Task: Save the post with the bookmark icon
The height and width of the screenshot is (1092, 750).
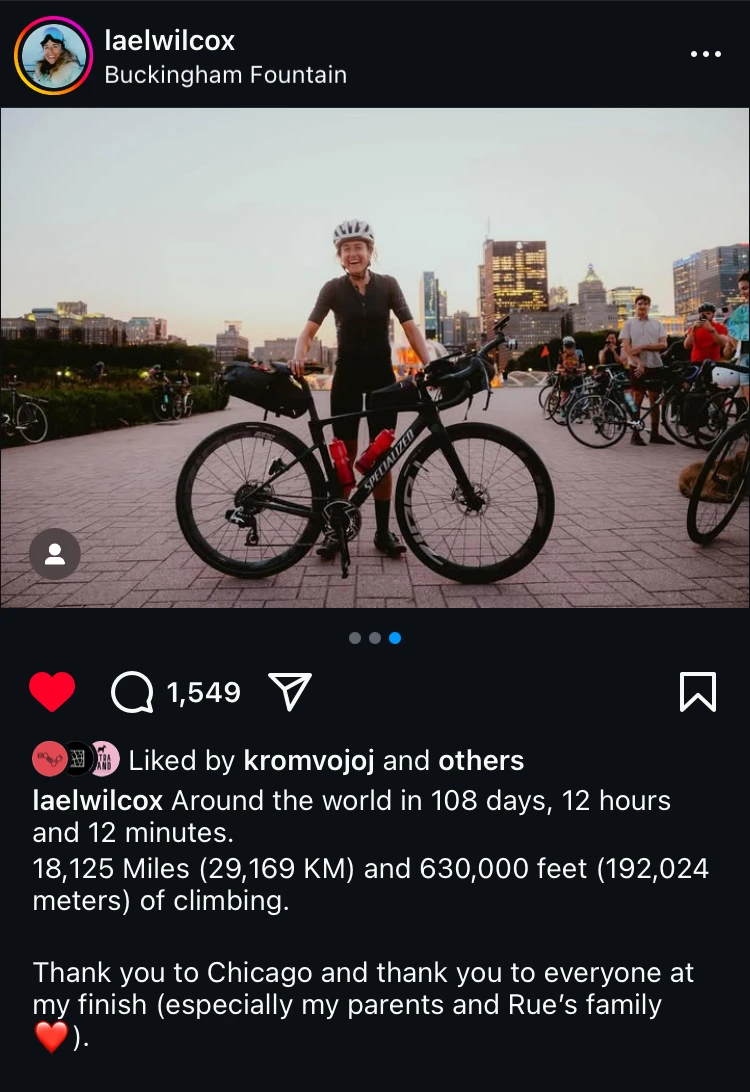Action: coord(697,692)
